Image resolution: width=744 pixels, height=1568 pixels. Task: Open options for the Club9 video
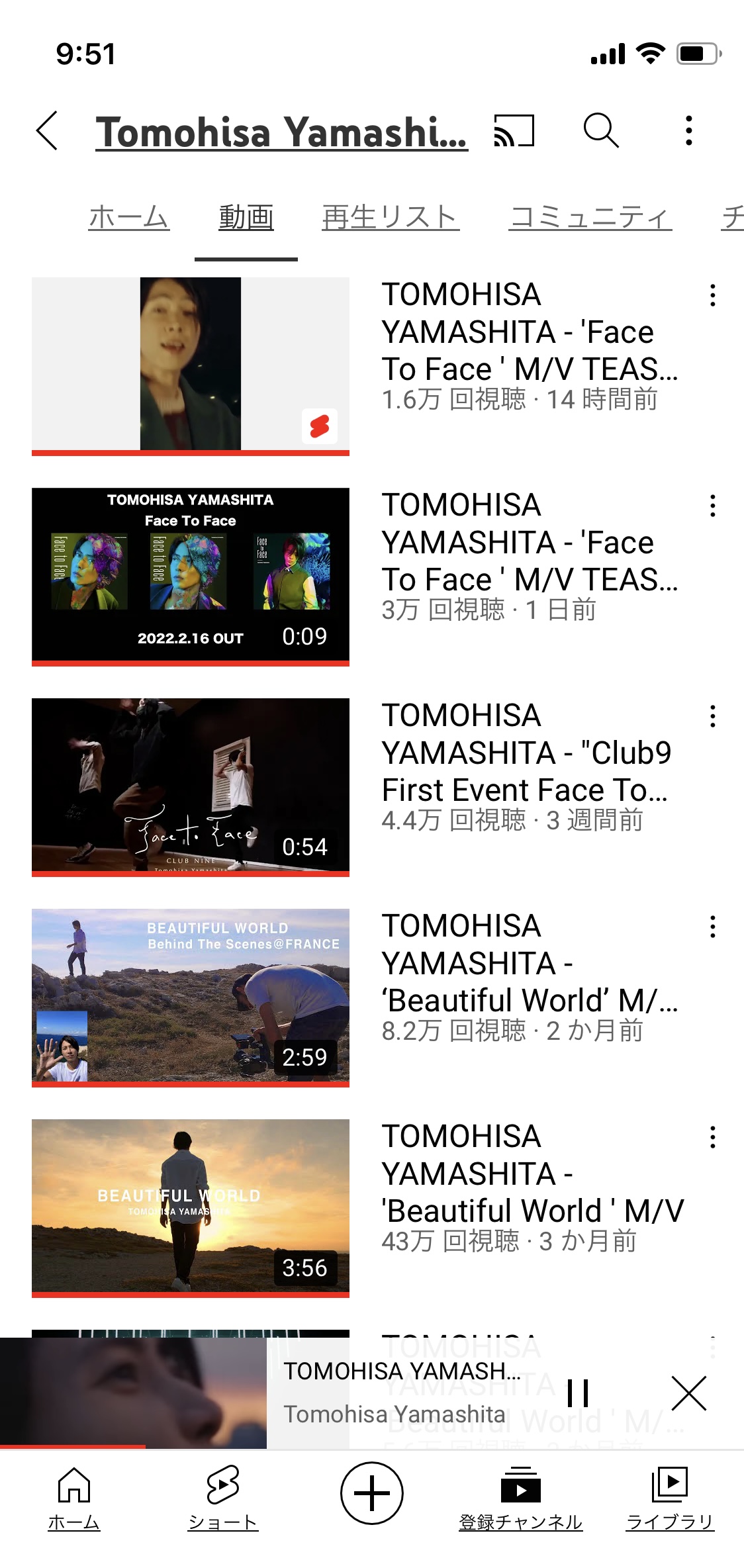coord(713,716)
